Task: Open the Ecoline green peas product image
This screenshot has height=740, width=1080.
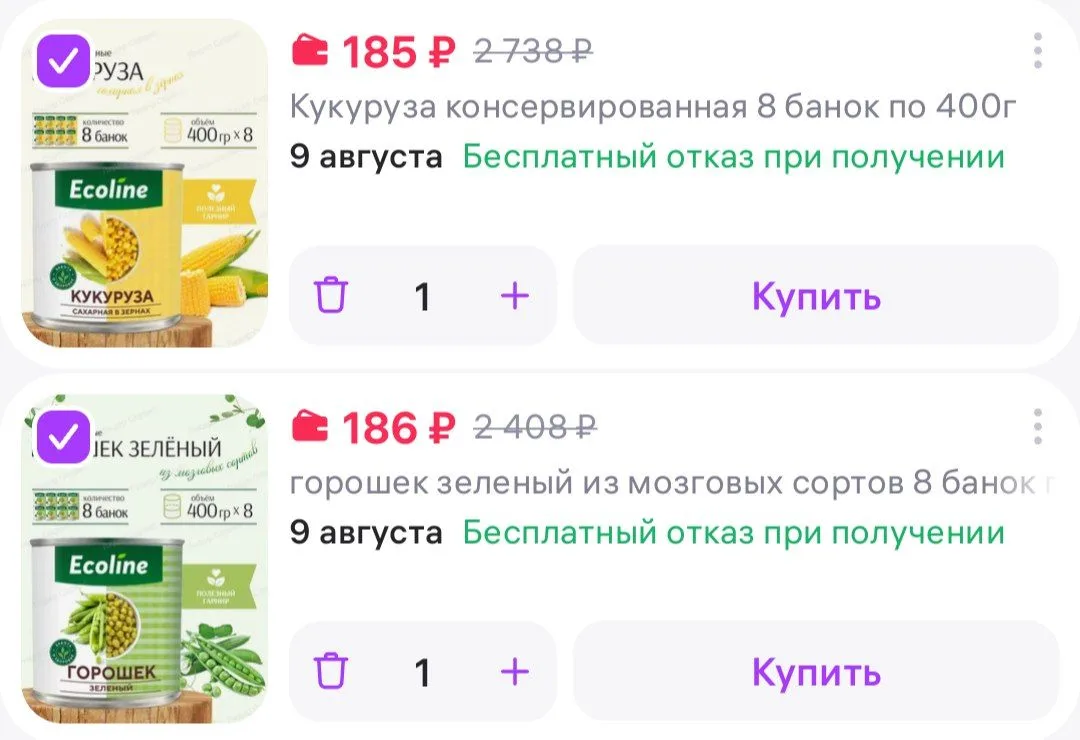Action: (145, 559)
